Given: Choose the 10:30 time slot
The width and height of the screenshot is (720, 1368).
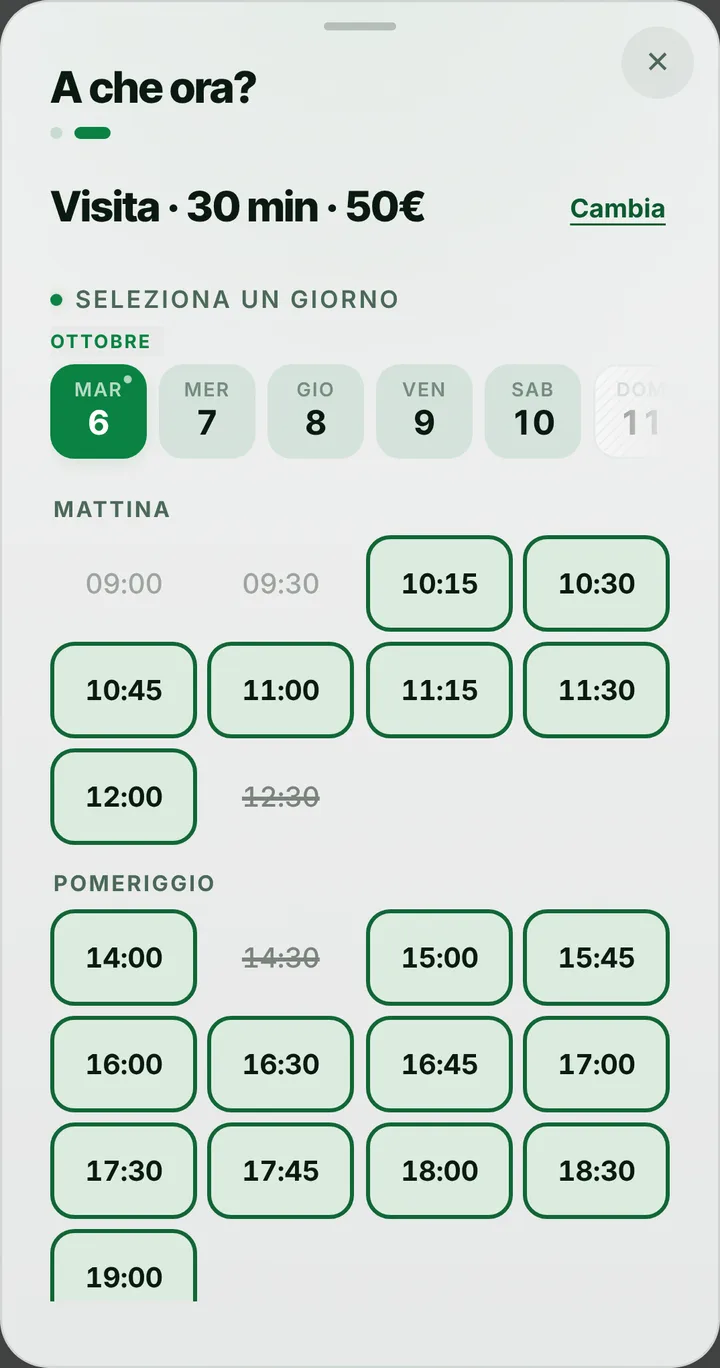Looking at the screenshot, I should 596,583.
